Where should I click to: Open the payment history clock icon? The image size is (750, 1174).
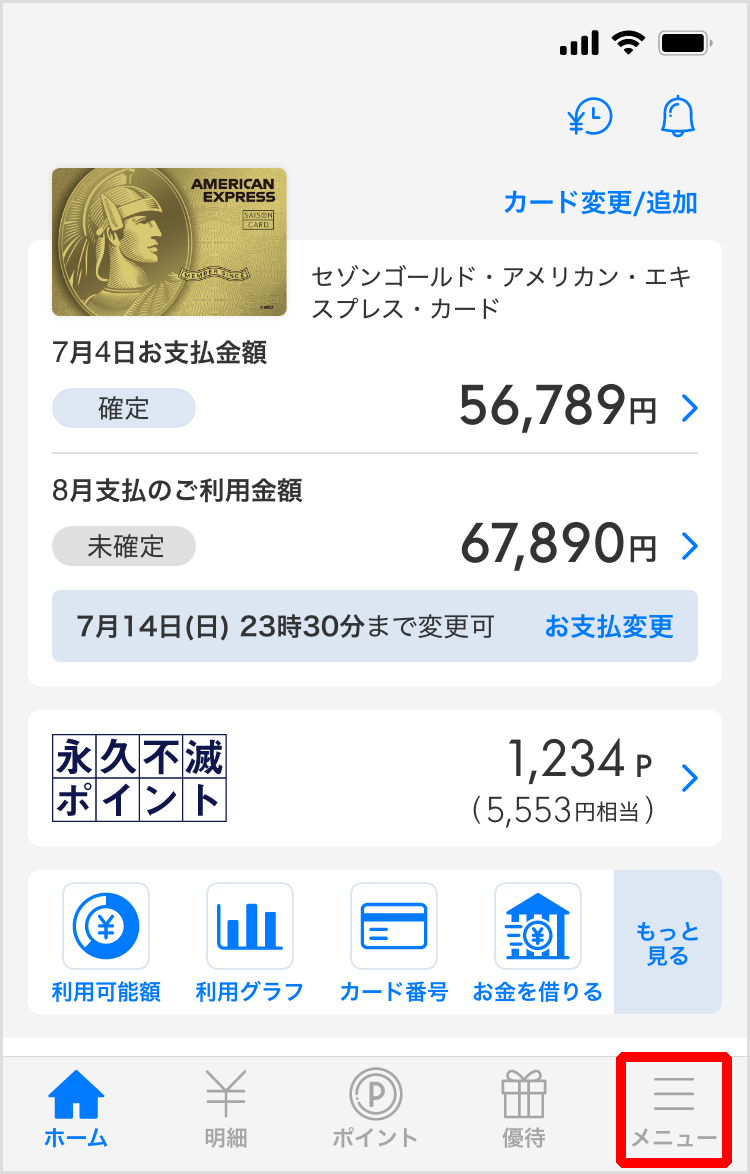590,118
